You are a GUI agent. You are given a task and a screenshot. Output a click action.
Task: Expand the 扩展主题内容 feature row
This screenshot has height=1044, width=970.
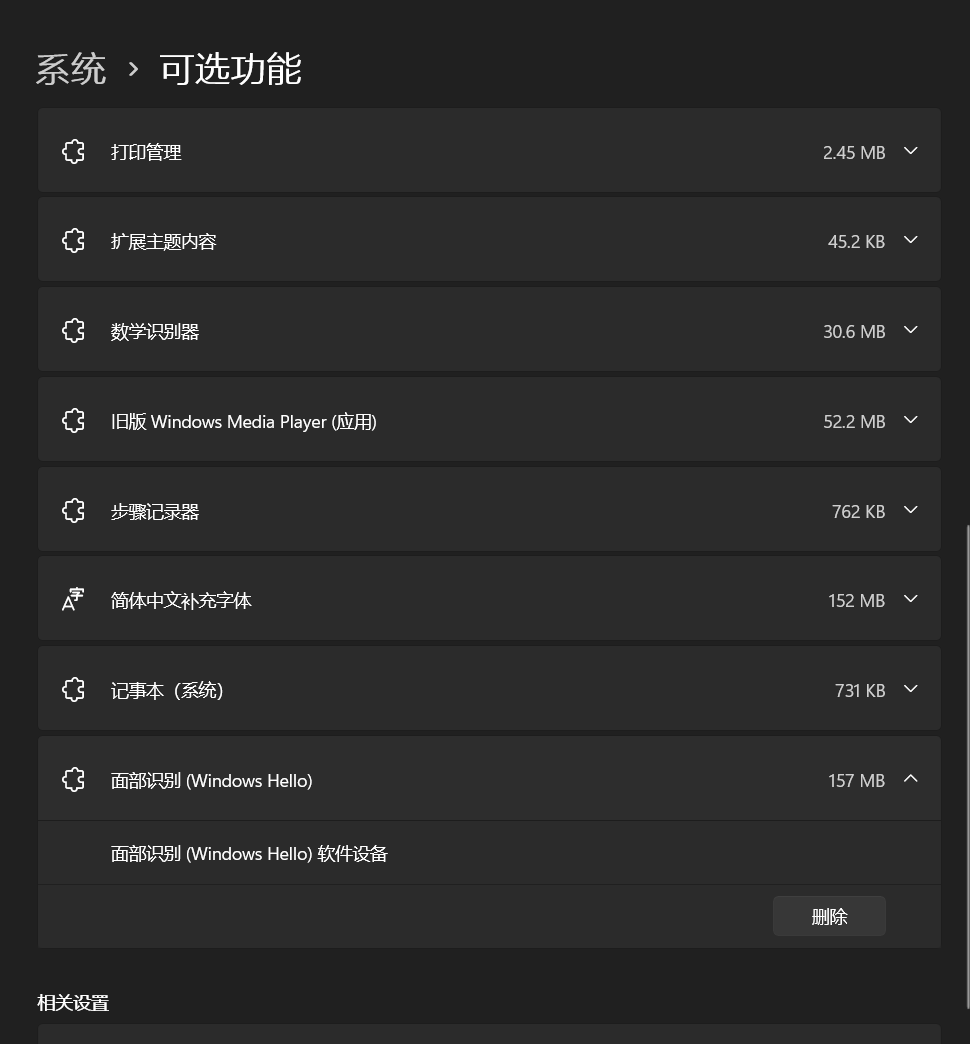point(910,240)
